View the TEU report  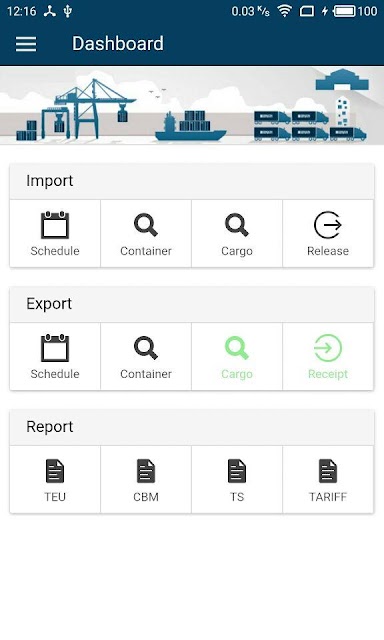[x=55, y=480]
